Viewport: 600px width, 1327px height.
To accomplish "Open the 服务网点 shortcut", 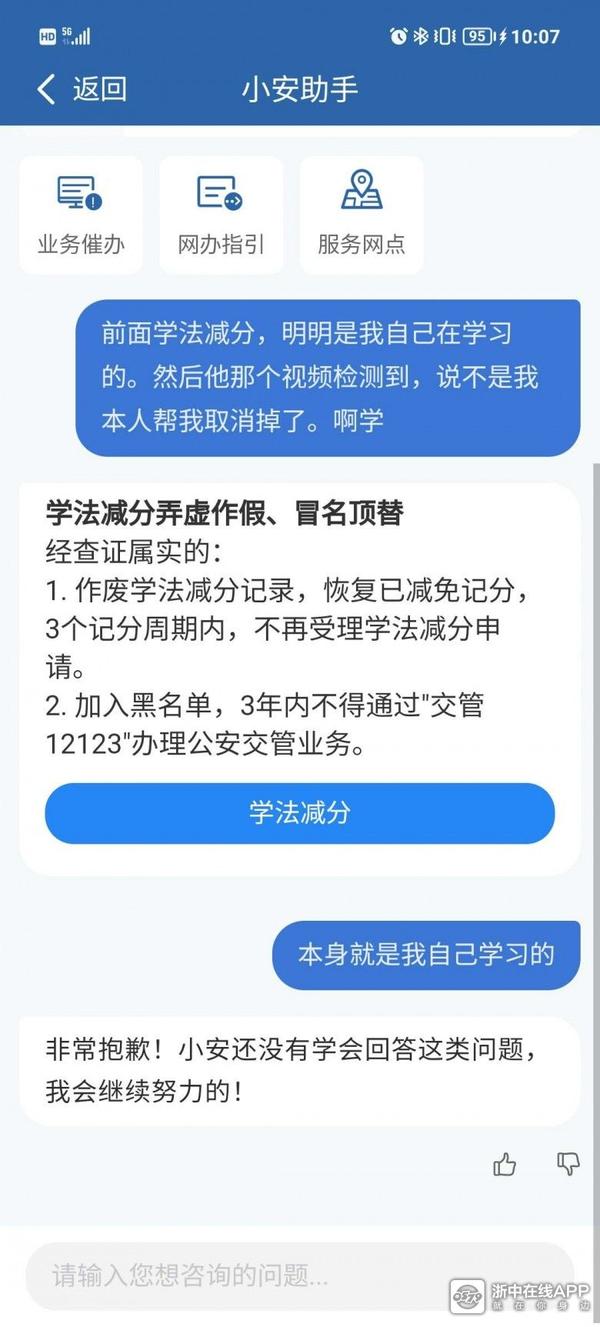I will coord(361,214).
